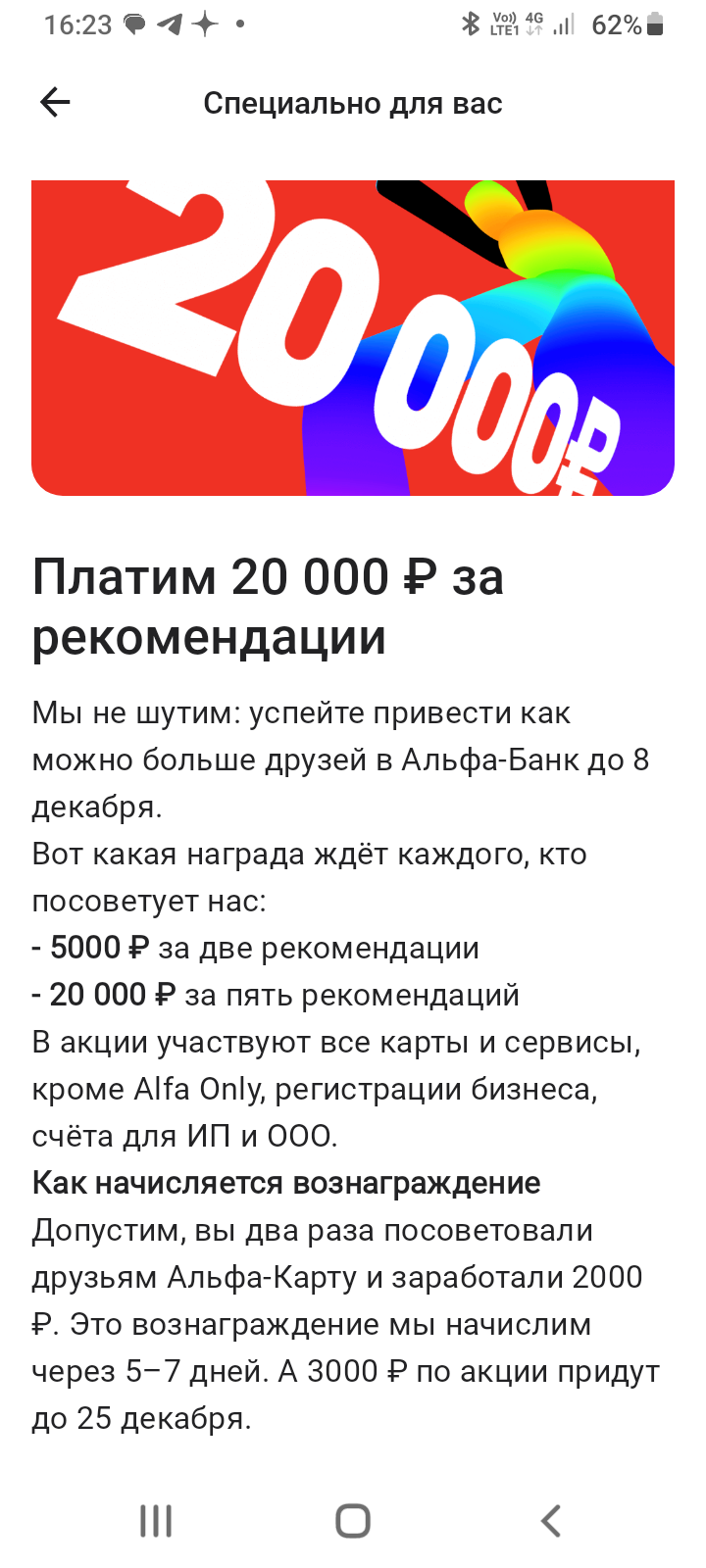Screen dimensions: 706x1568
Task: Tap the system back button
Action: click(x=551, y=1521)
